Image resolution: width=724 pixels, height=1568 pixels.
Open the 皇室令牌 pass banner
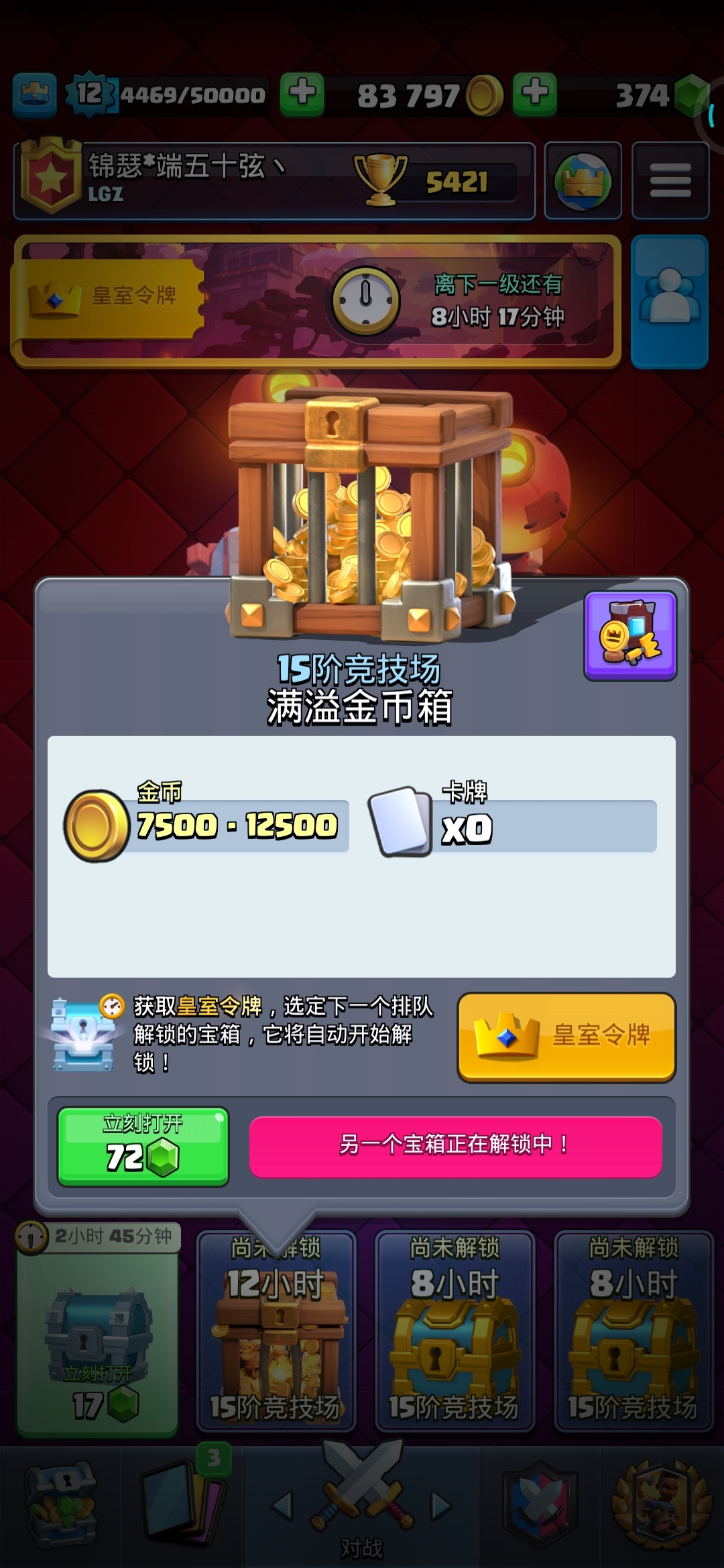[x=315, y=302]
